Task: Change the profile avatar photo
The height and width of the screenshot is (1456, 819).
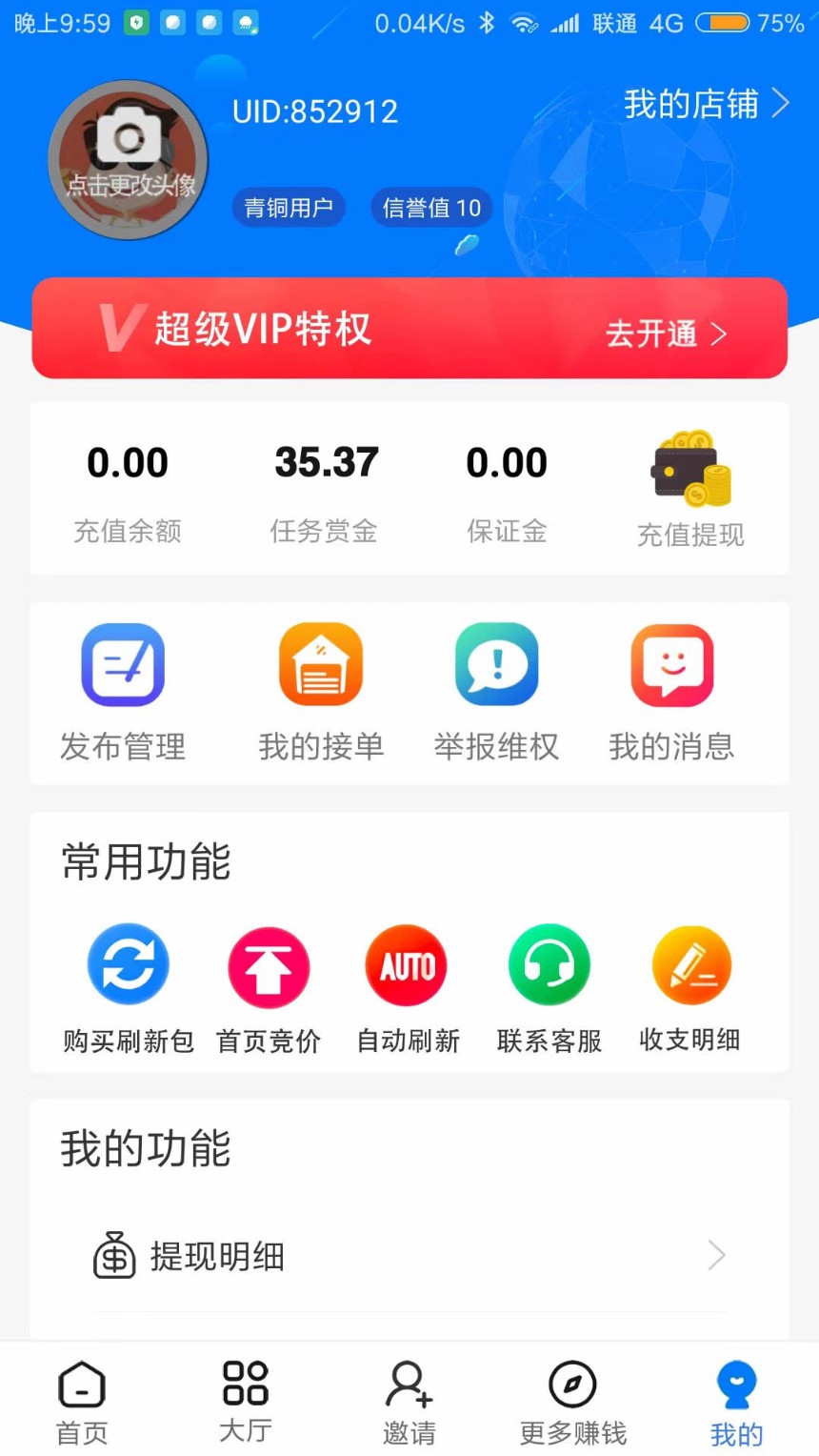Action: [x=129, y=159]
